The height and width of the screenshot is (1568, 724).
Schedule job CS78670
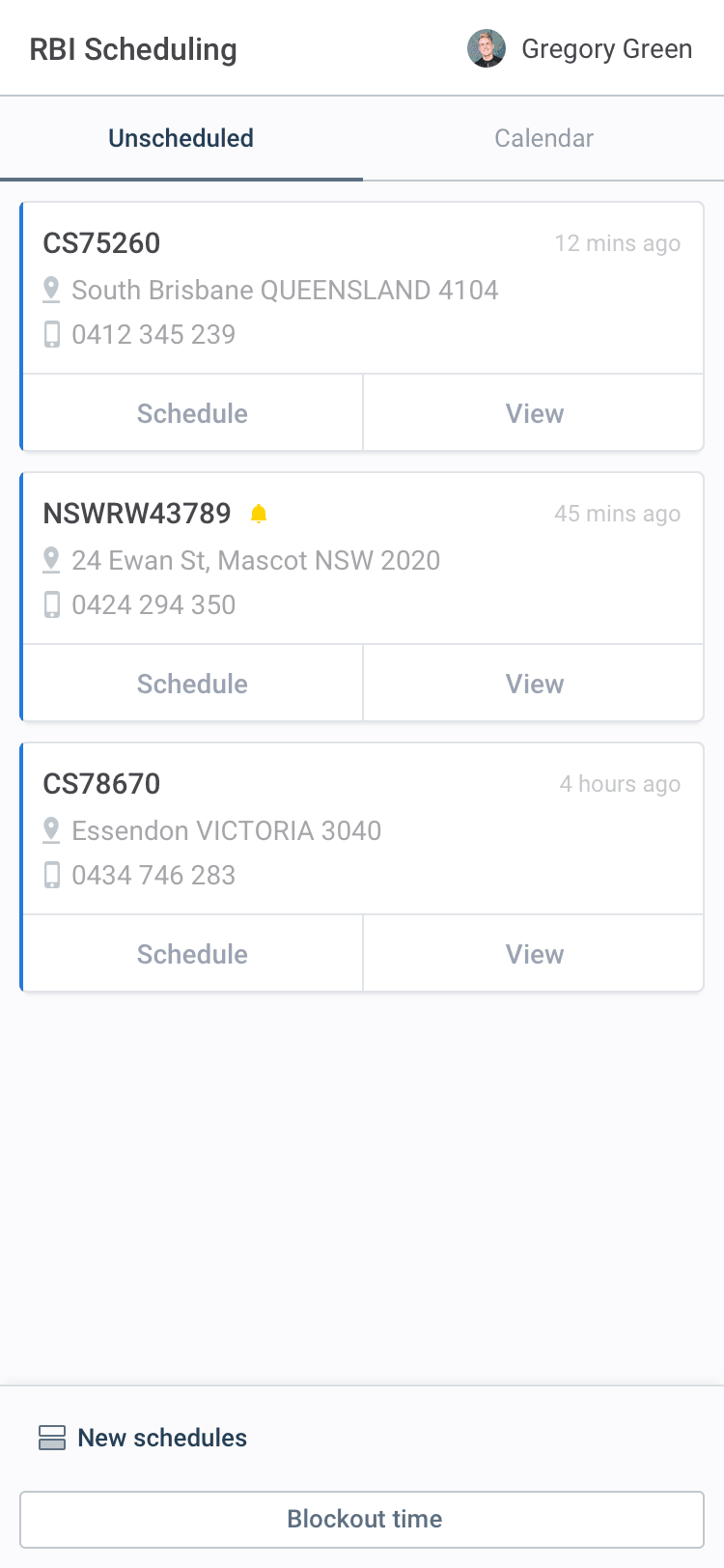[x=192, y=954]
